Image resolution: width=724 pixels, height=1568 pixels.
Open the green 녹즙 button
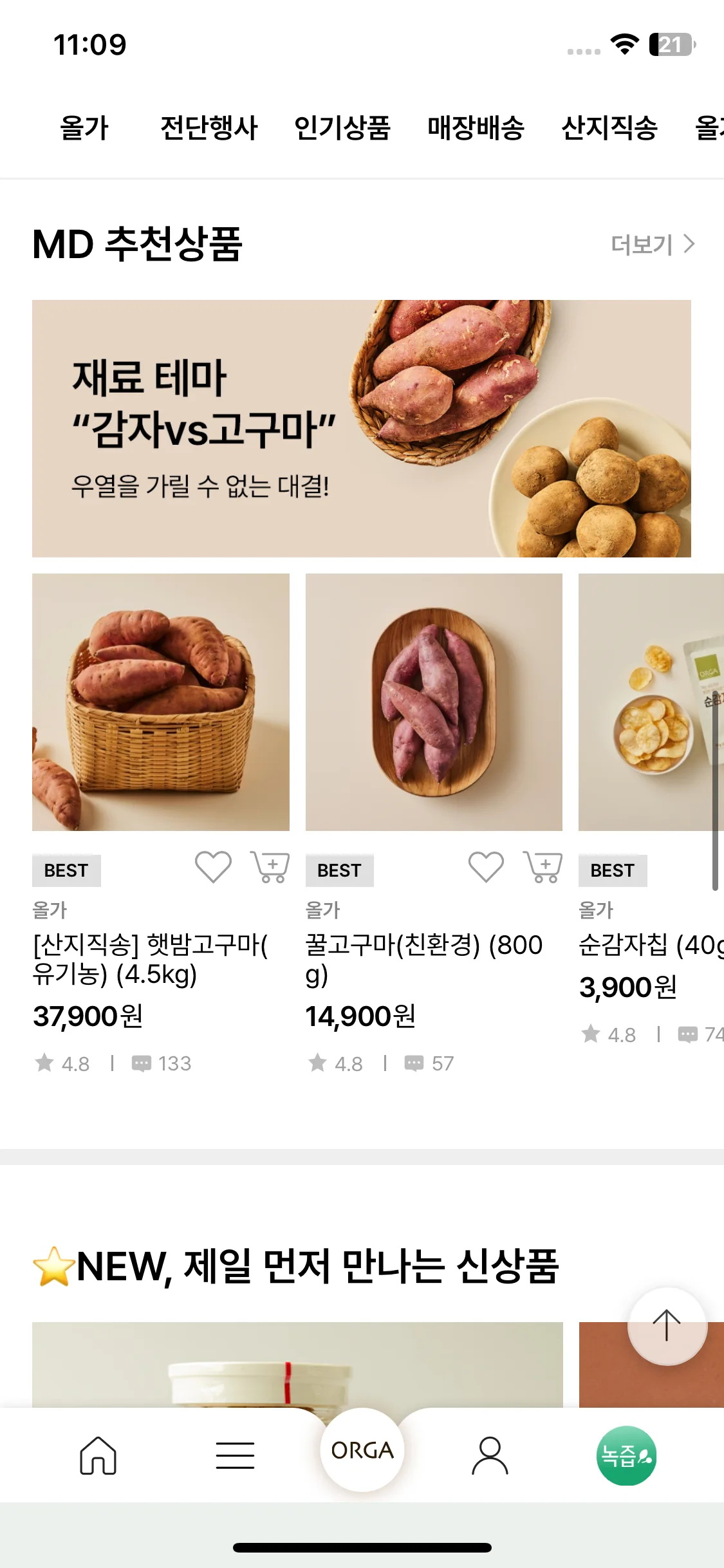click(626, 1455)
